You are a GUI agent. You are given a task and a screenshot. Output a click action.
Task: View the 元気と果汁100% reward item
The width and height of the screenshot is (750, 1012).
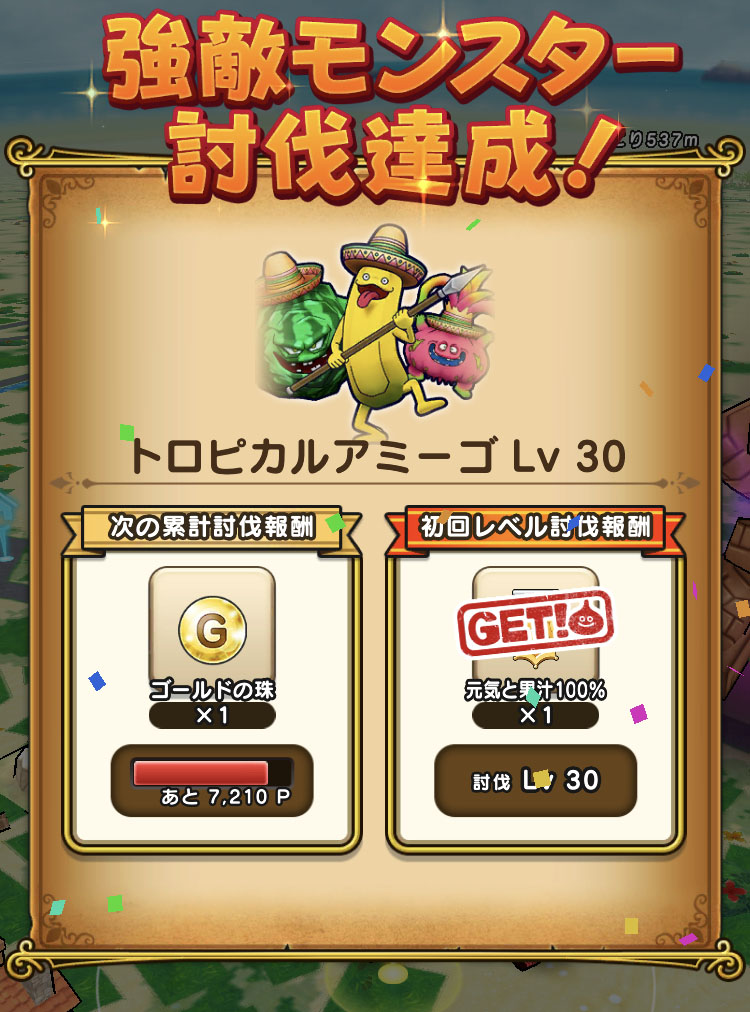(x=535, y=627)
